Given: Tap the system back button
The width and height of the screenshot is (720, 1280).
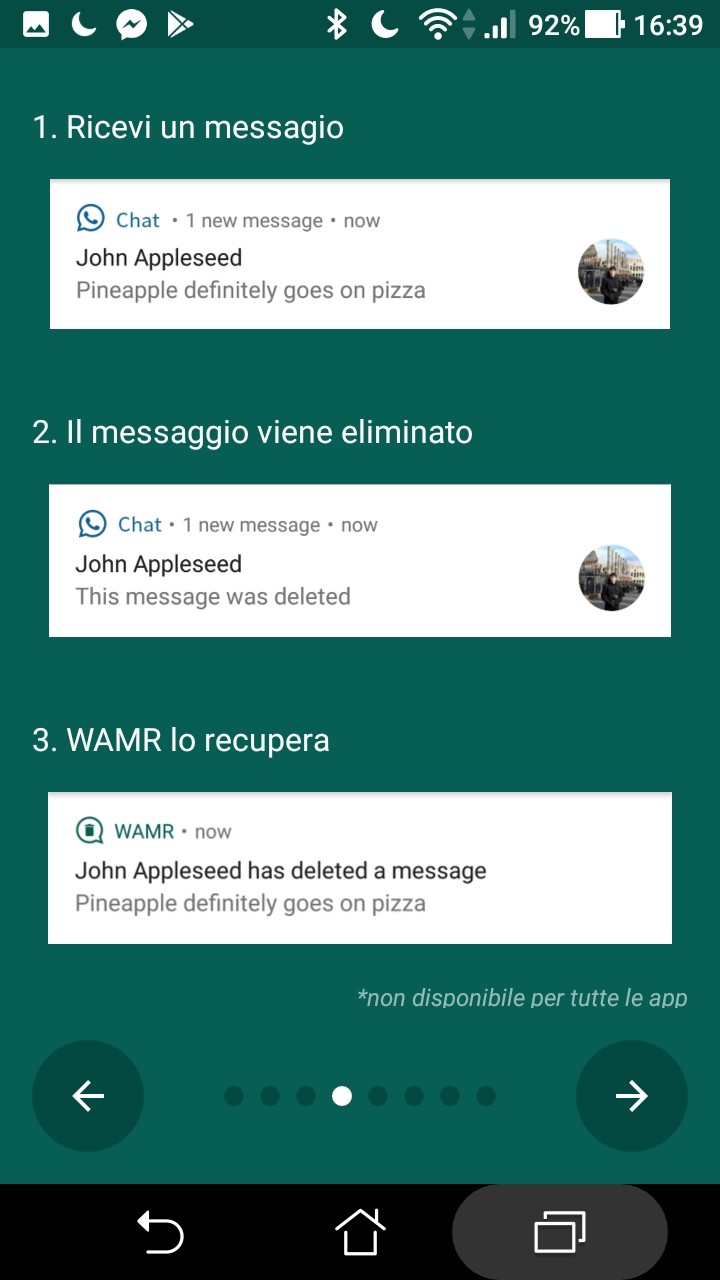Looking at the screenshot, I should (x=160, y=1232).
